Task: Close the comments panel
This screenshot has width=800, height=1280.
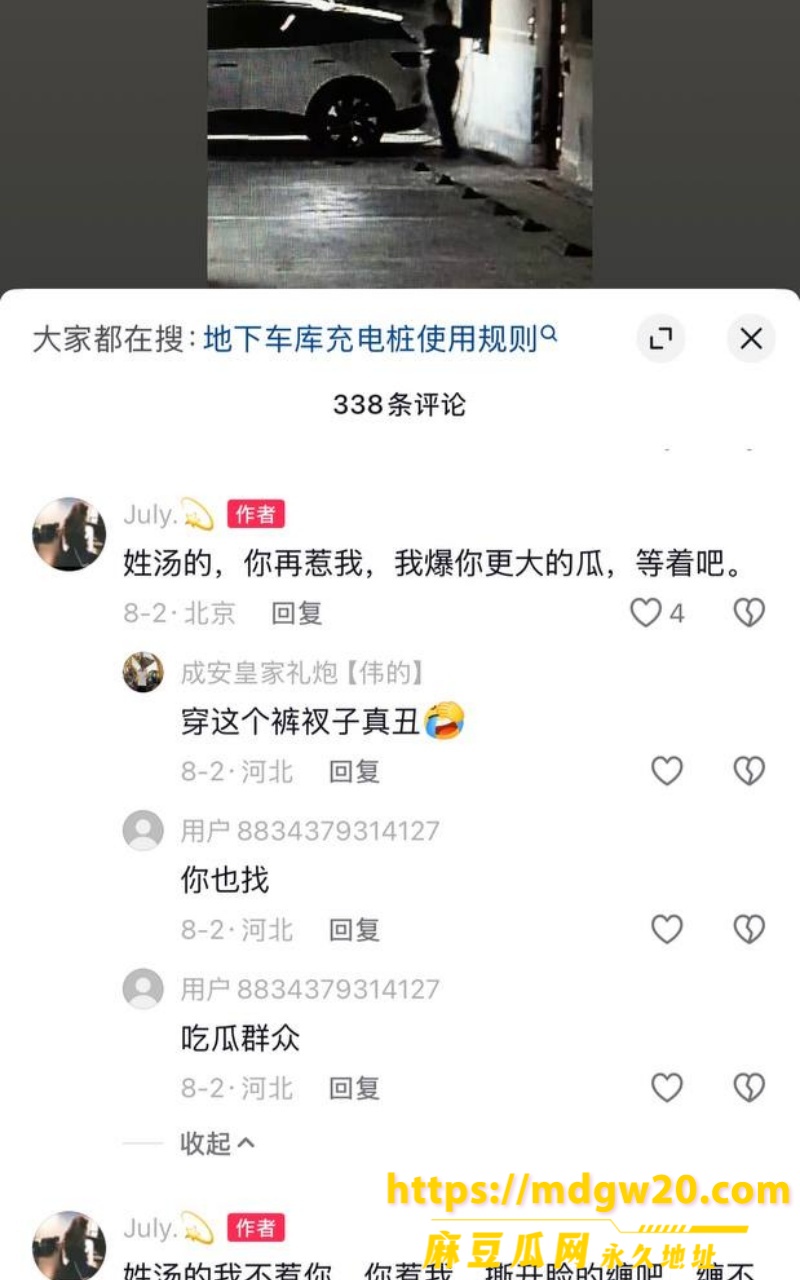Action: [x=751, y=339]
